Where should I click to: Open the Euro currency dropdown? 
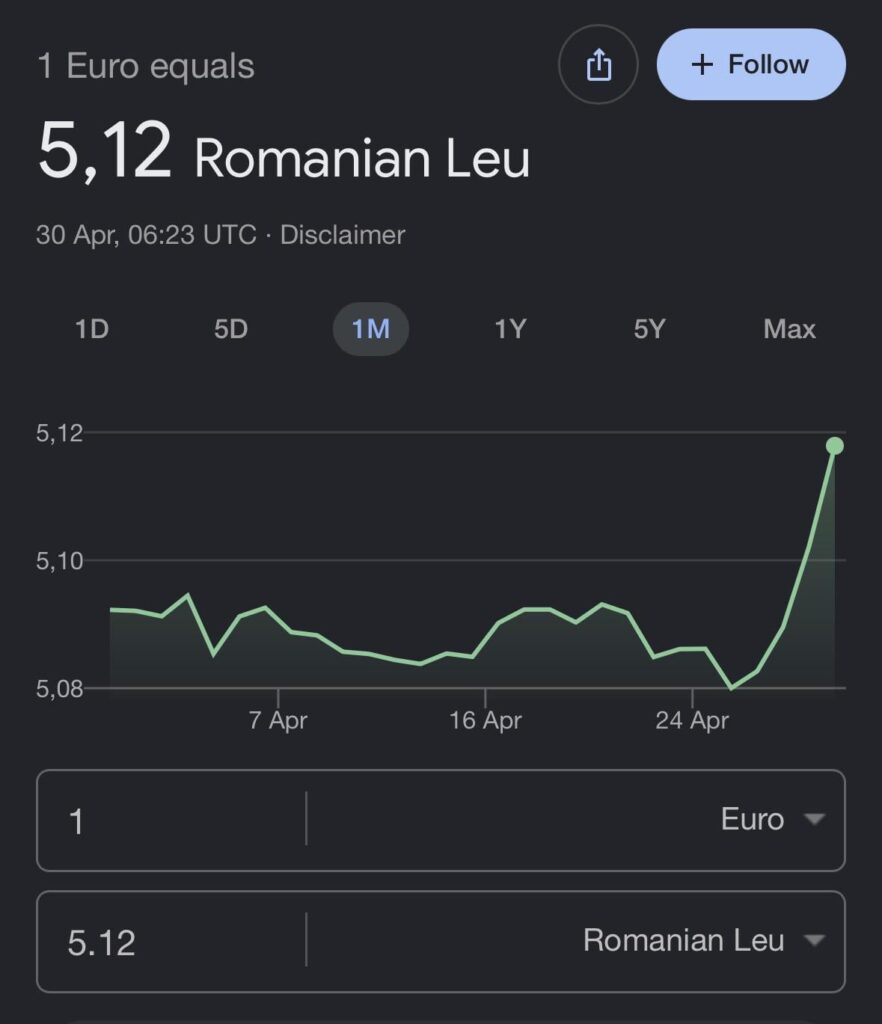[x=772, y=820]
